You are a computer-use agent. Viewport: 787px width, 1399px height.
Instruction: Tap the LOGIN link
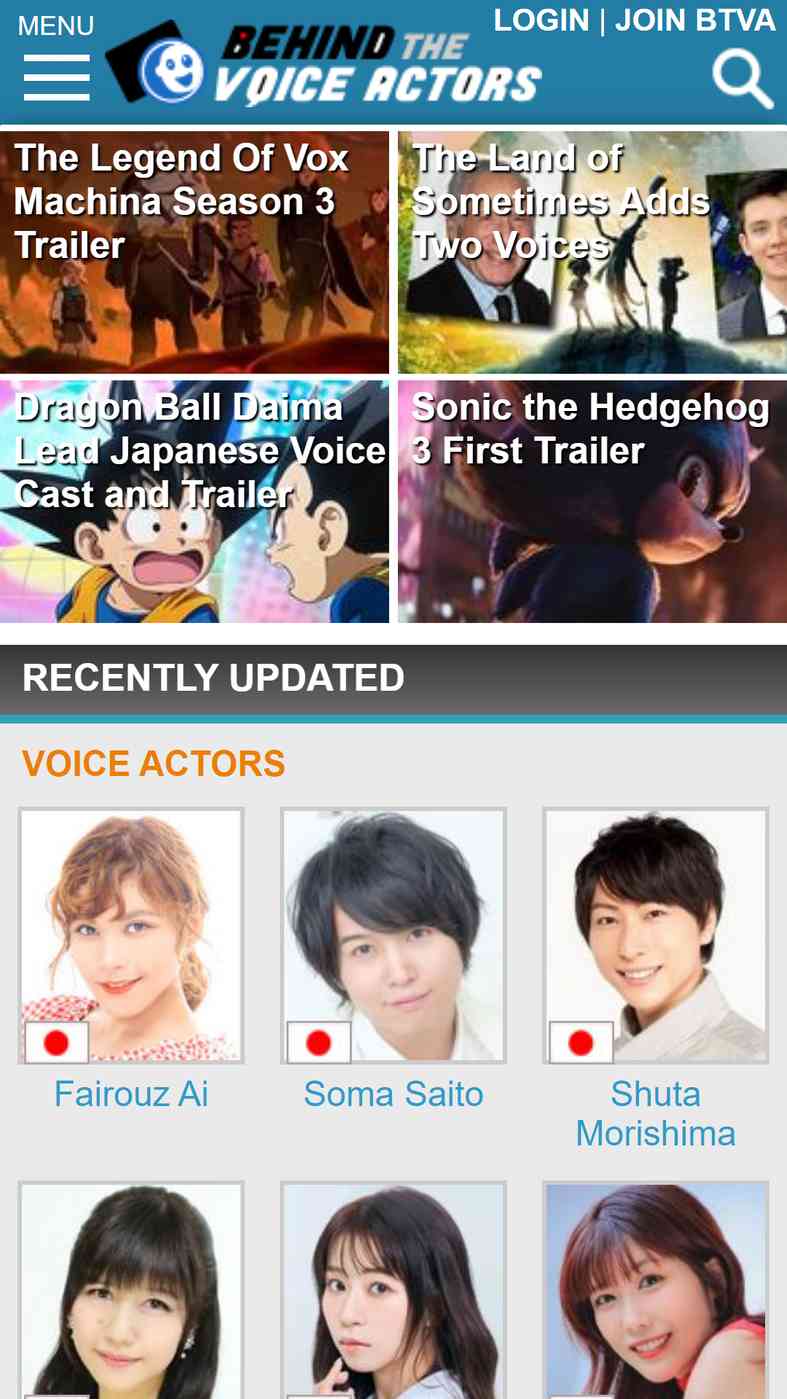click(541, 20)
